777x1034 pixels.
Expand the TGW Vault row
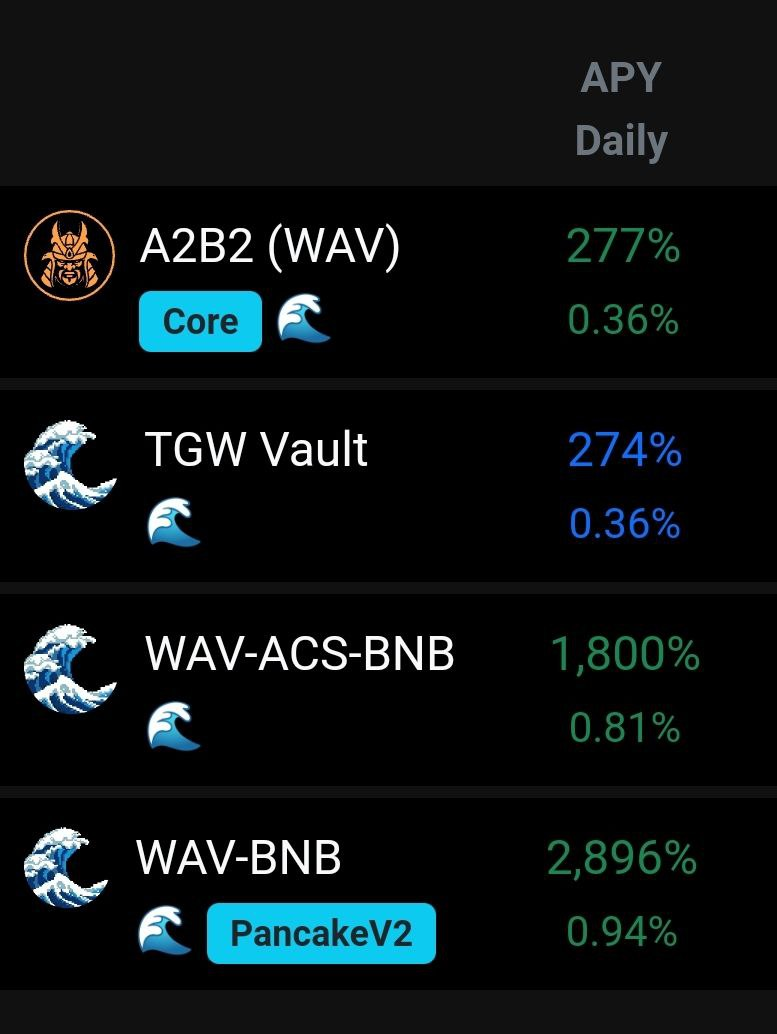388,486
